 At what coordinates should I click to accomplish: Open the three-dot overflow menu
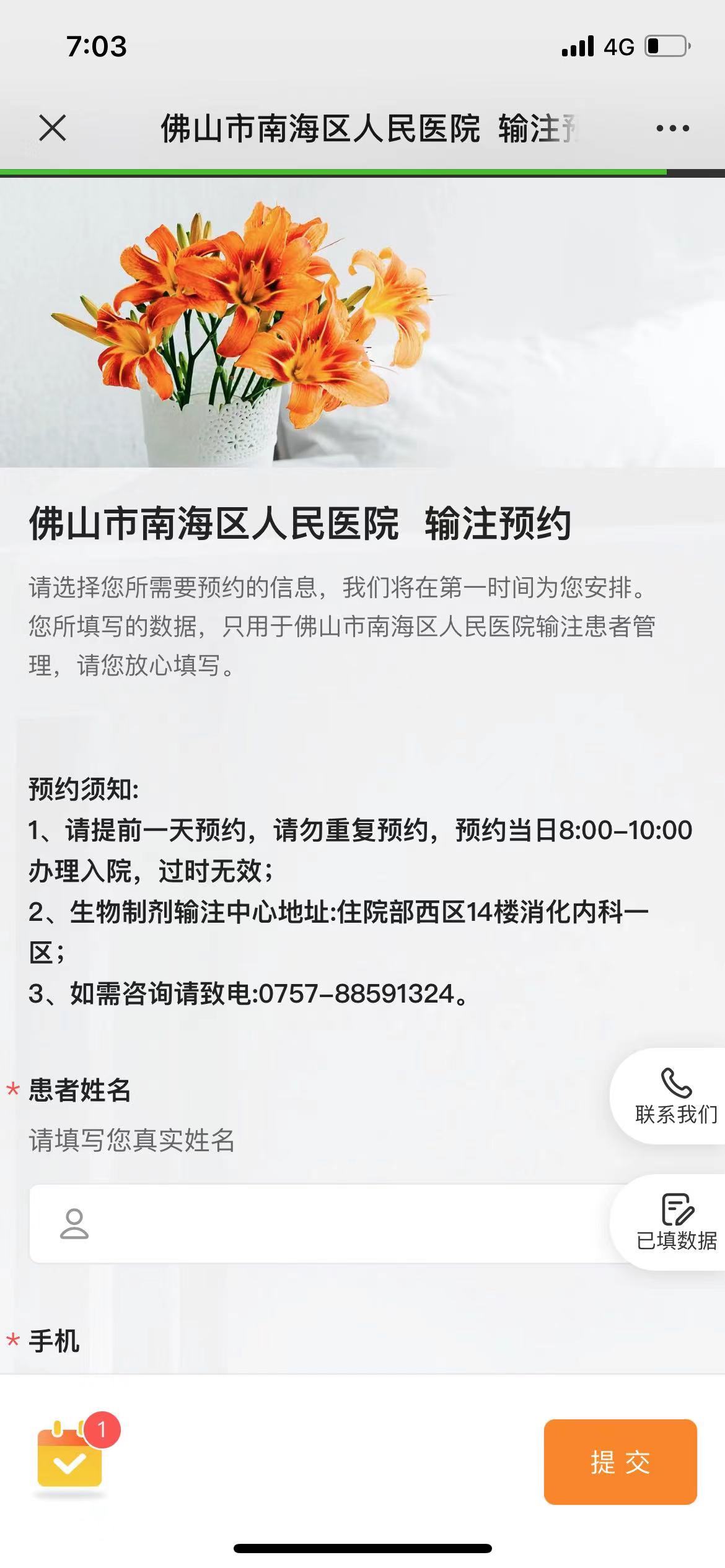click(672, 128)
